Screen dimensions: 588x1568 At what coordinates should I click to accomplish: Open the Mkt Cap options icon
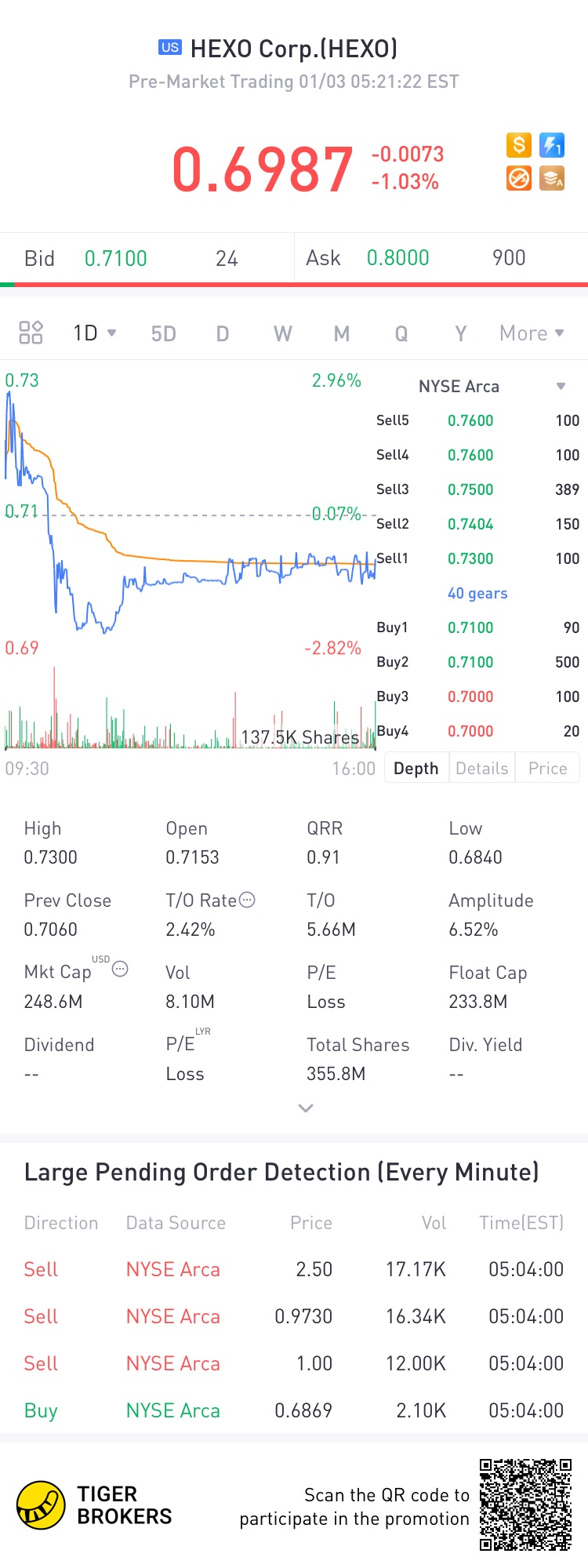(x=120, y=969)
